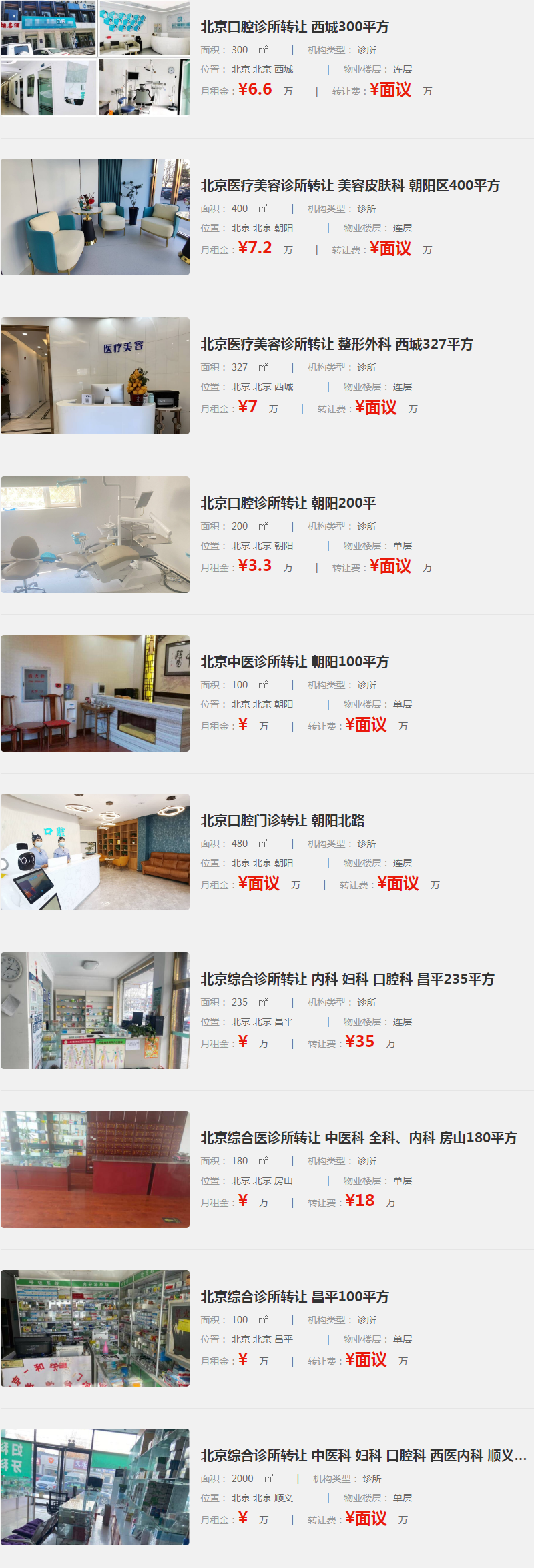The width and height of the screenshot is (534, 1568).
Task: Open the 中医科 全科、内科 房山180平方 listing
Action: [x=358, y=1138]
